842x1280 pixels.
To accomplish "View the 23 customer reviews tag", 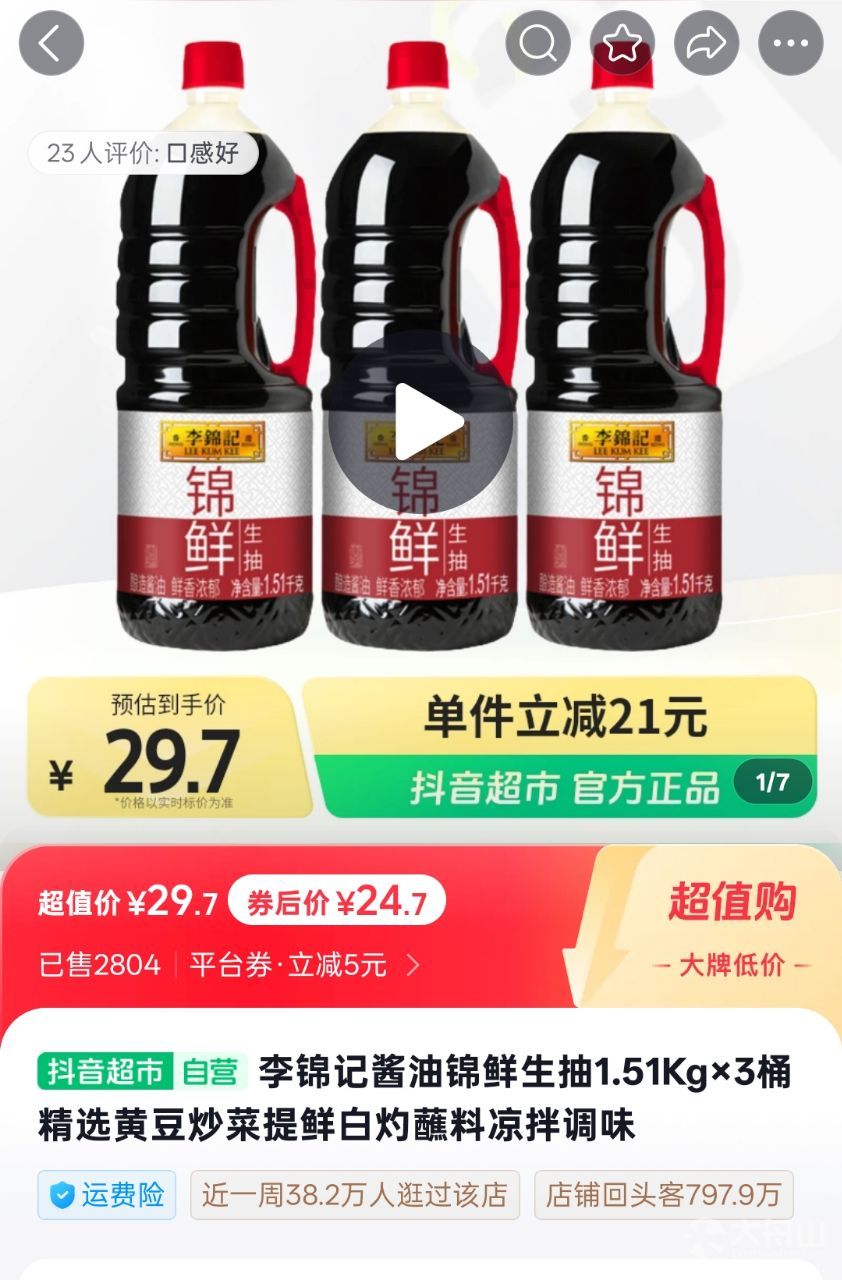I will point(142,153).
